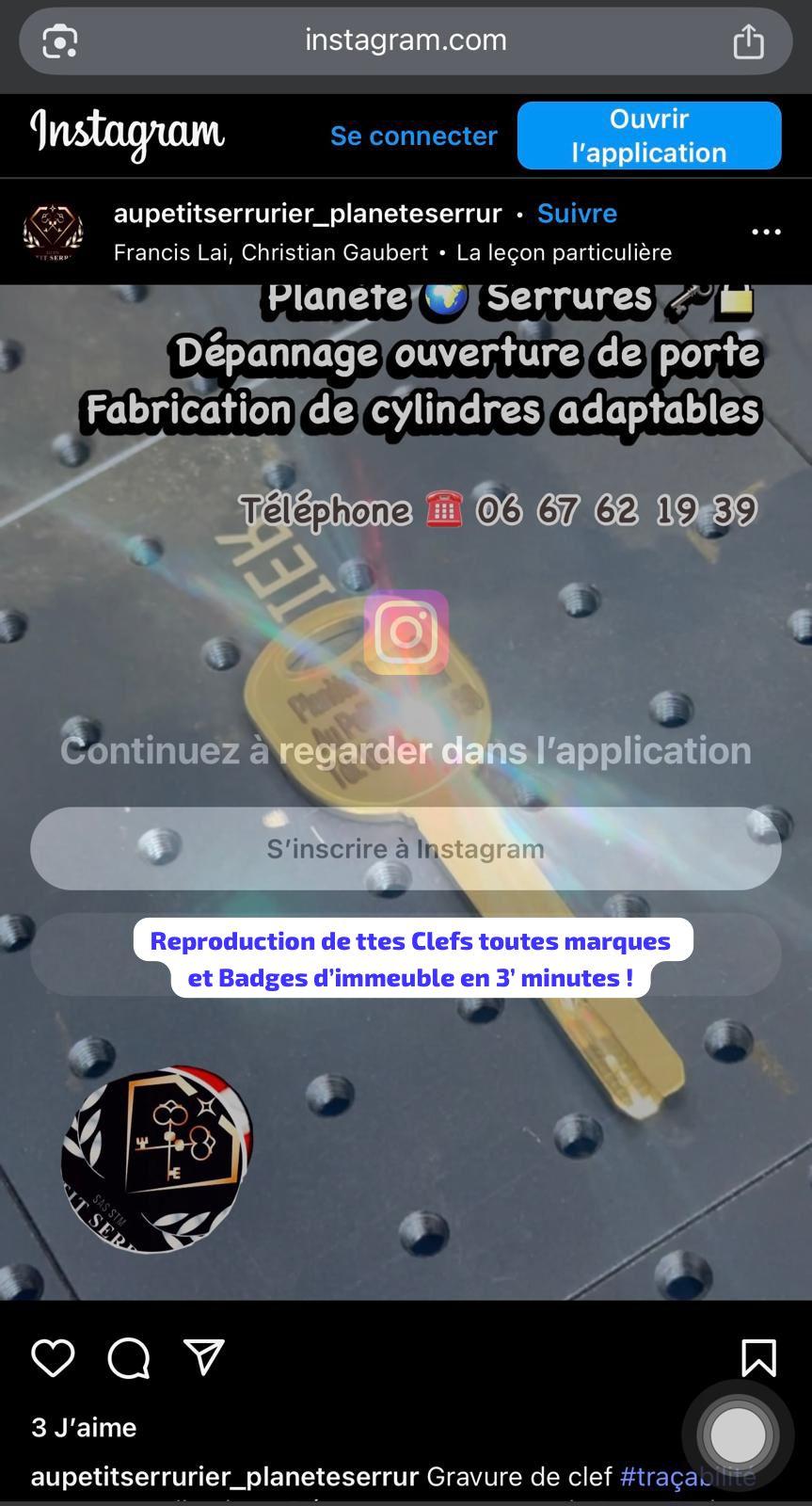Share this post with the paper plane icon

pyautogui.click(x=204, y=1358)
